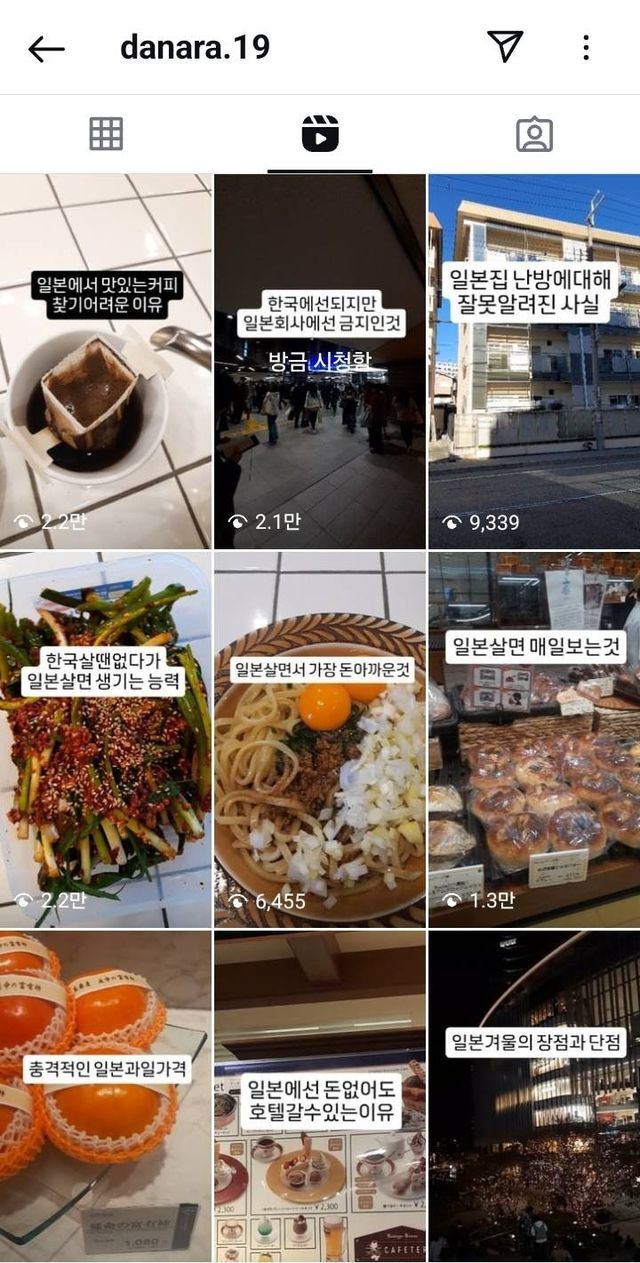Open the three-dot overflow menu

coord(586,48)
